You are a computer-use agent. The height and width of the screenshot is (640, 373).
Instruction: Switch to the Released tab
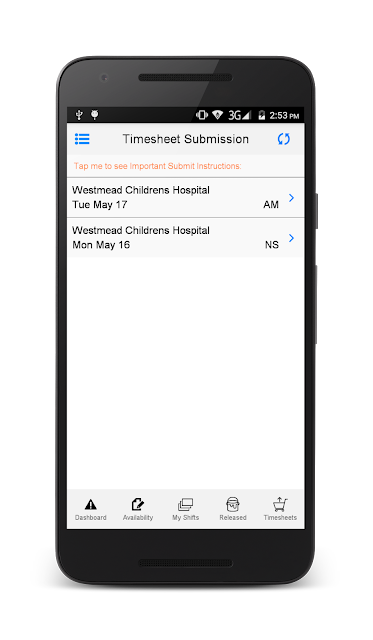pyautogui.click(x=233, y=509)
